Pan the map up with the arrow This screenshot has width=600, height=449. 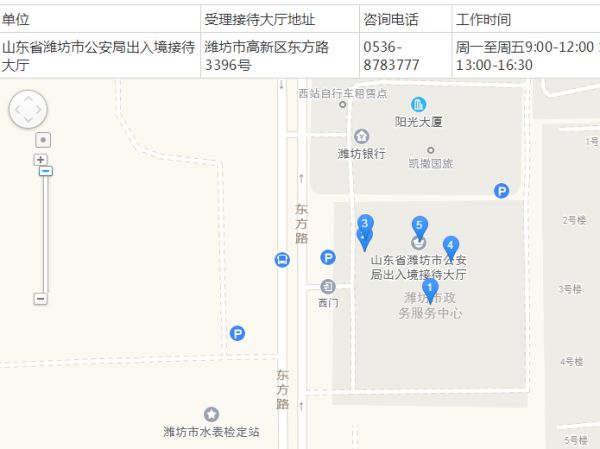28,97
